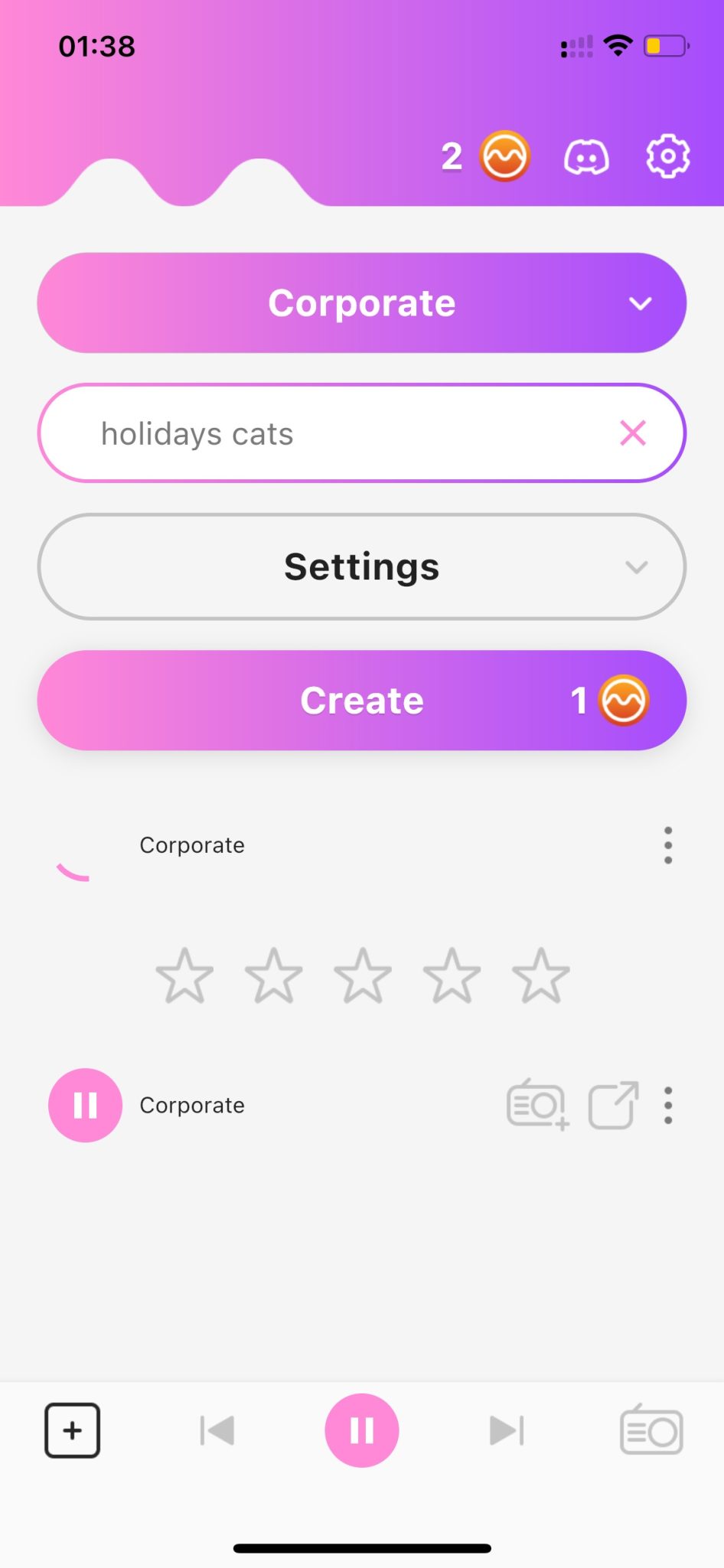Viewport: 724px width, 1568px height.
Task: Skip to the next track
Action: 506,1430
